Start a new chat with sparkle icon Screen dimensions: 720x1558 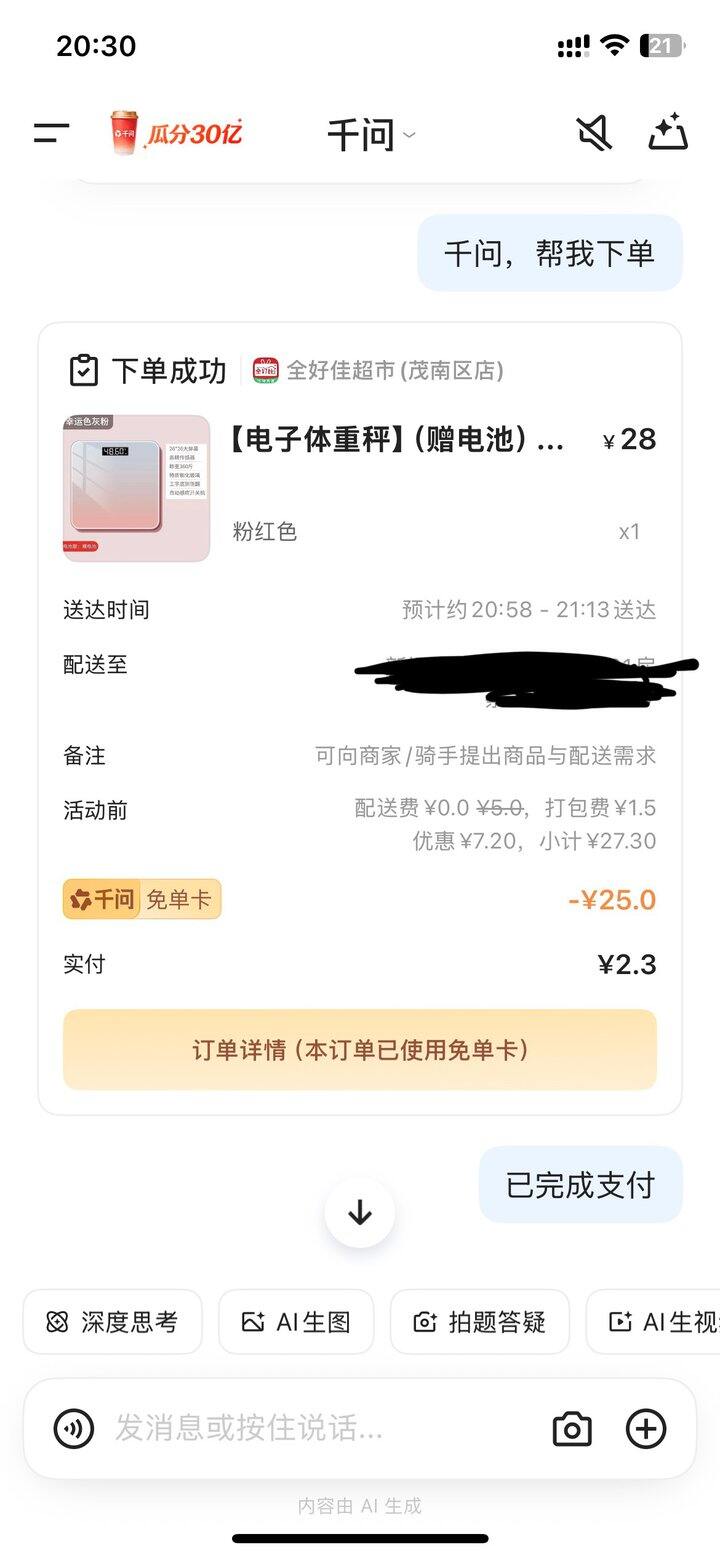tap(668, 133)
